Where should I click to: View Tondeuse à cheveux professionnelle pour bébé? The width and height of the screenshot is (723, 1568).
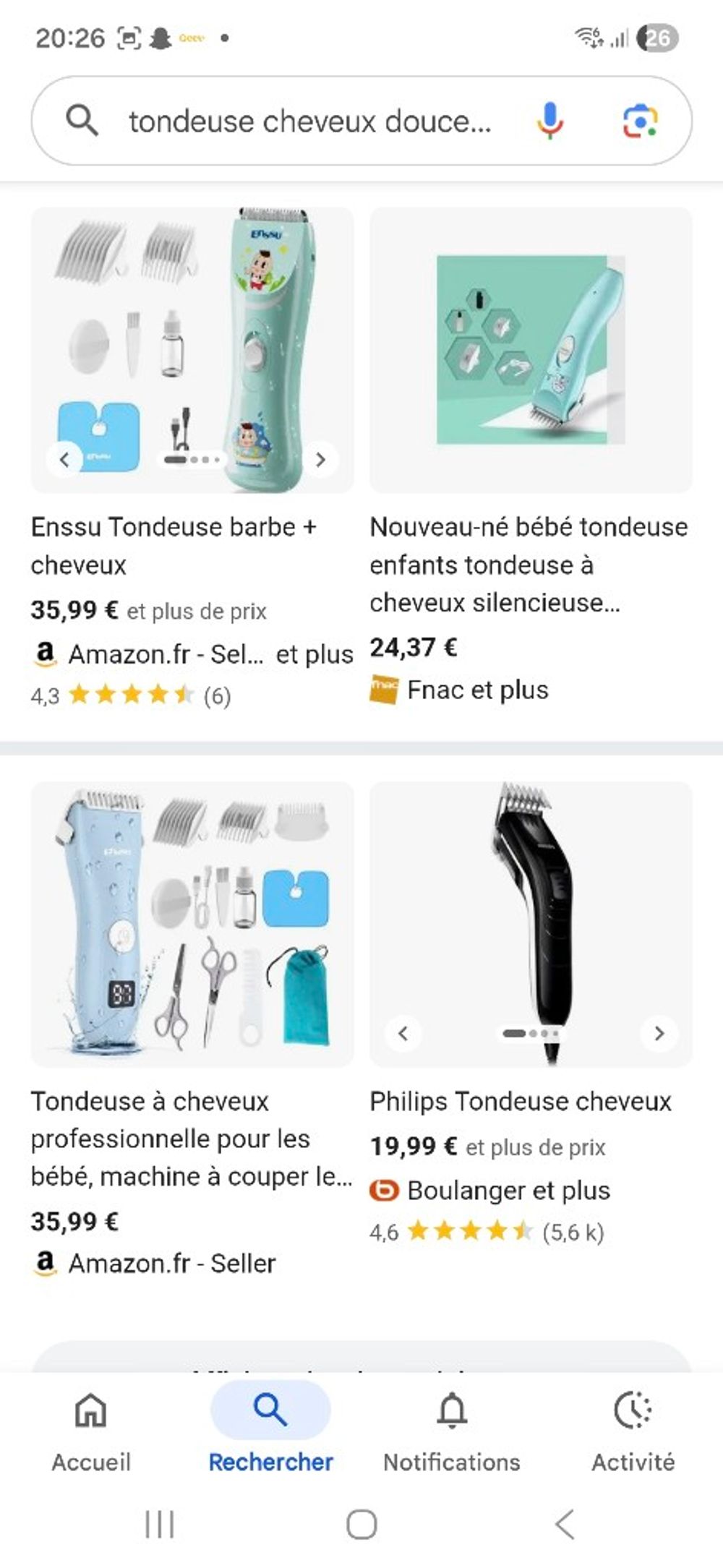pyautogui.click(x=191, y=1139)
